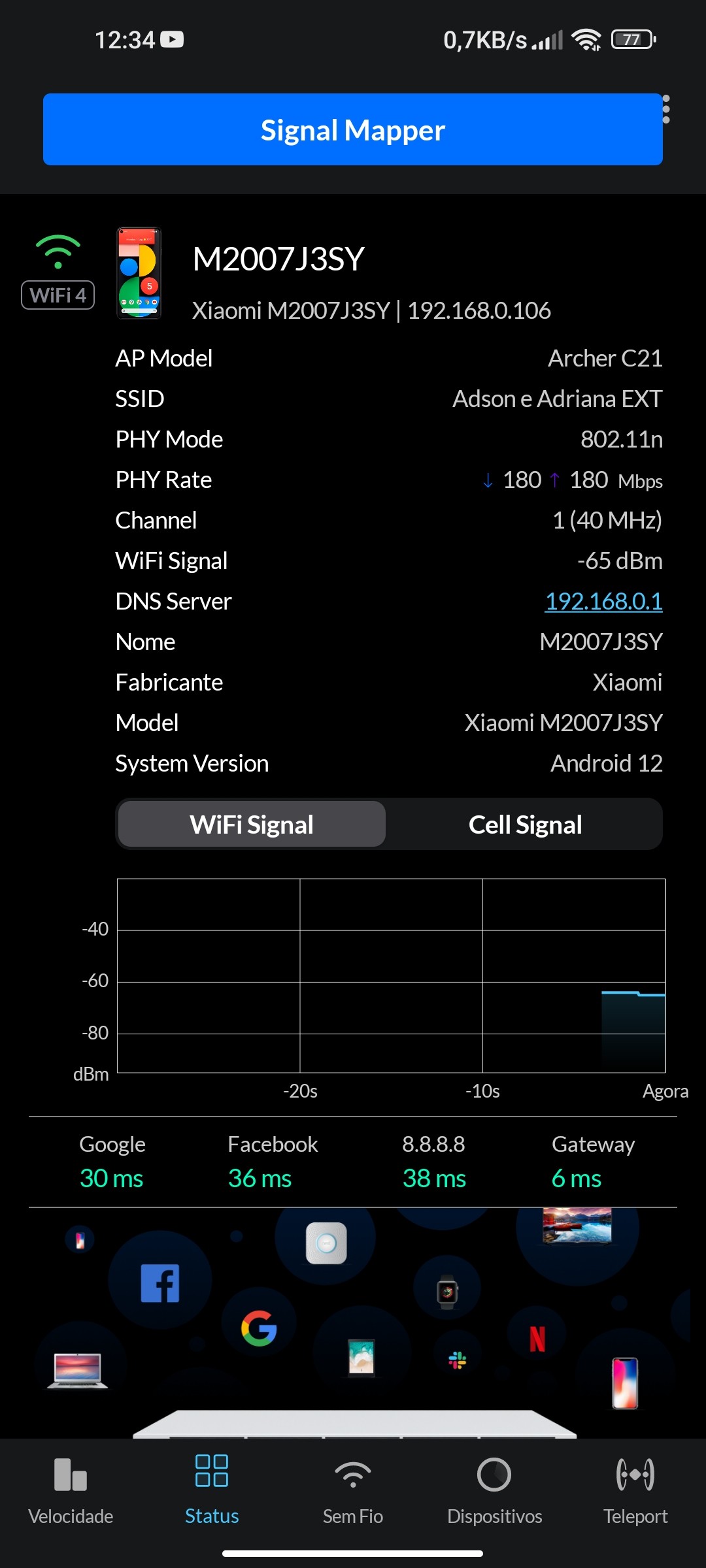Viewport: 706px width, 1568px height.
Task: Open the three-dot overflow menu
Action: point(666,109)
